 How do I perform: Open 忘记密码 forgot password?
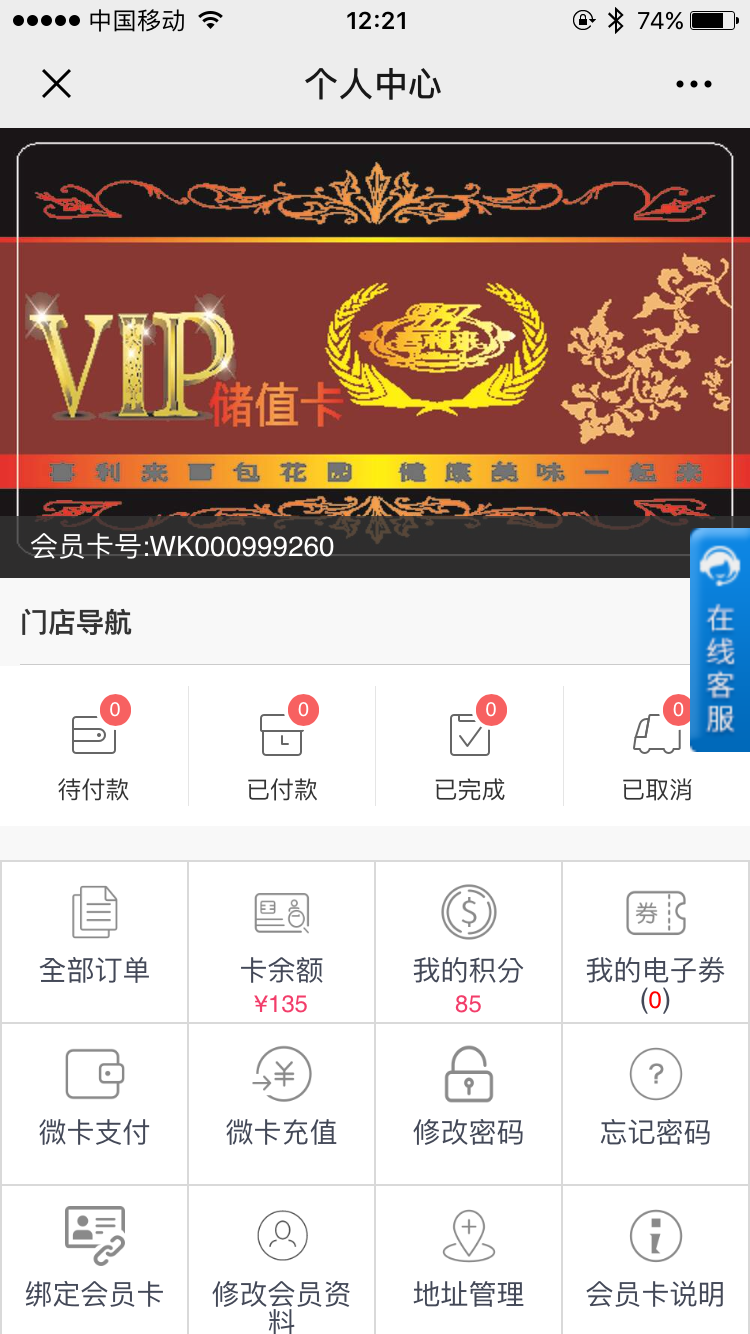click(x=656, y=1104)
